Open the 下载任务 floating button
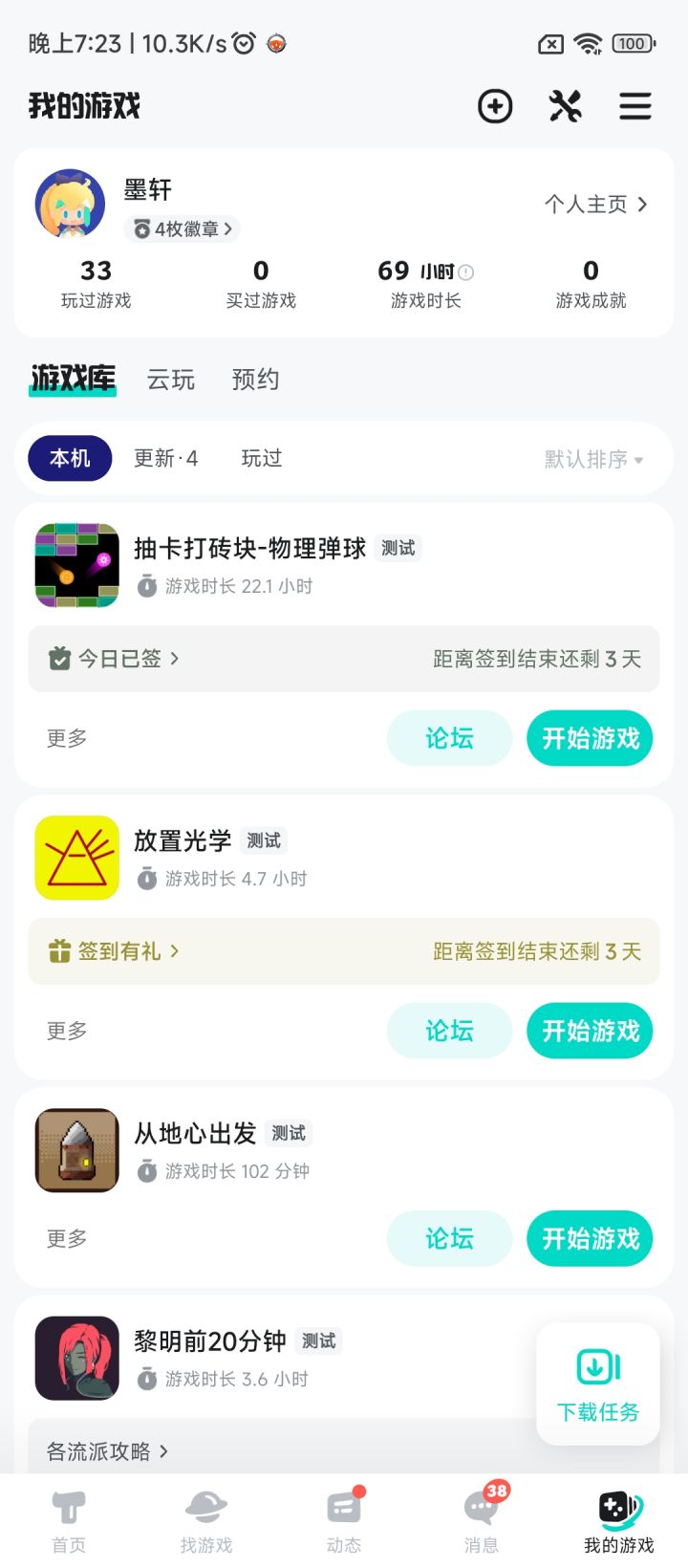The height and width of the screenshot is (1568, 688). point(598,1383)
